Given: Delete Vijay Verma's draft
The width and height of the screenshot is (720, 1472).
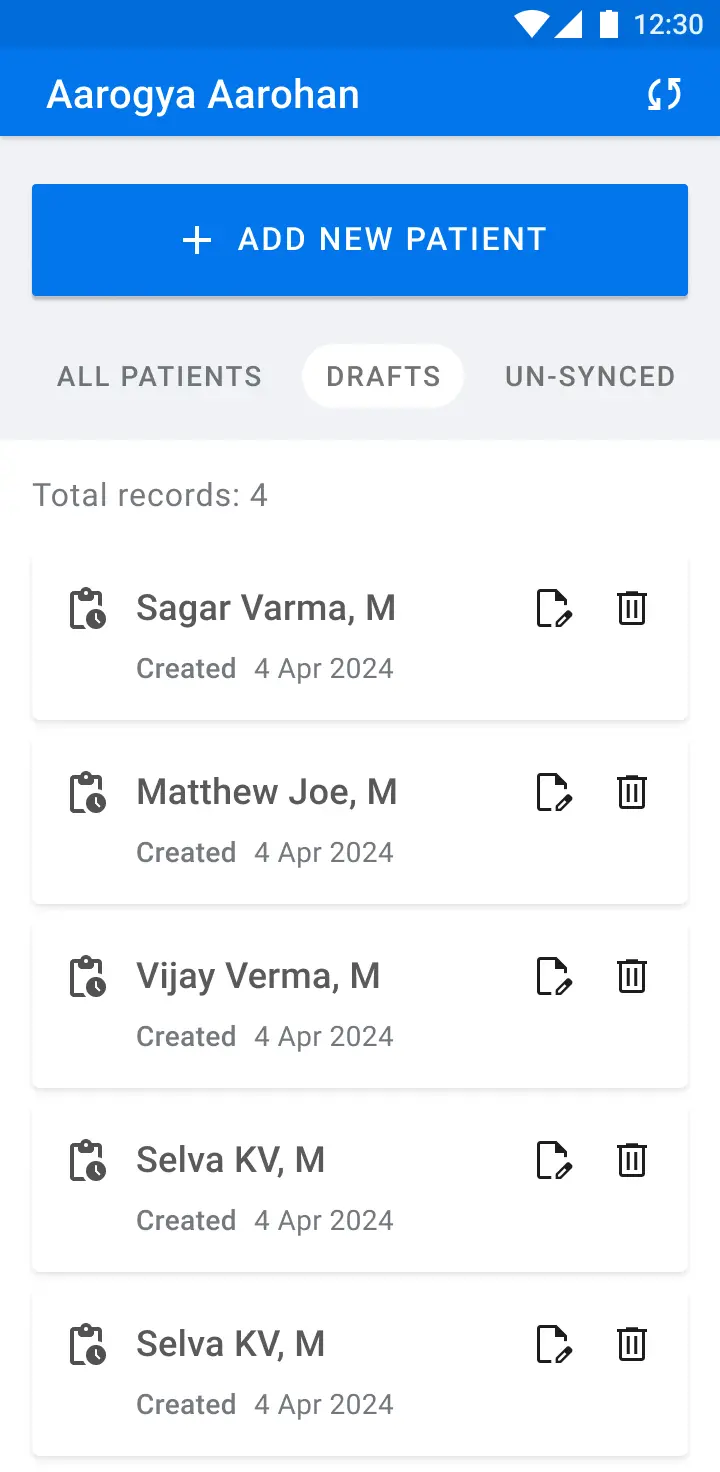Looking at the screenshot, I should click(632, 976).
